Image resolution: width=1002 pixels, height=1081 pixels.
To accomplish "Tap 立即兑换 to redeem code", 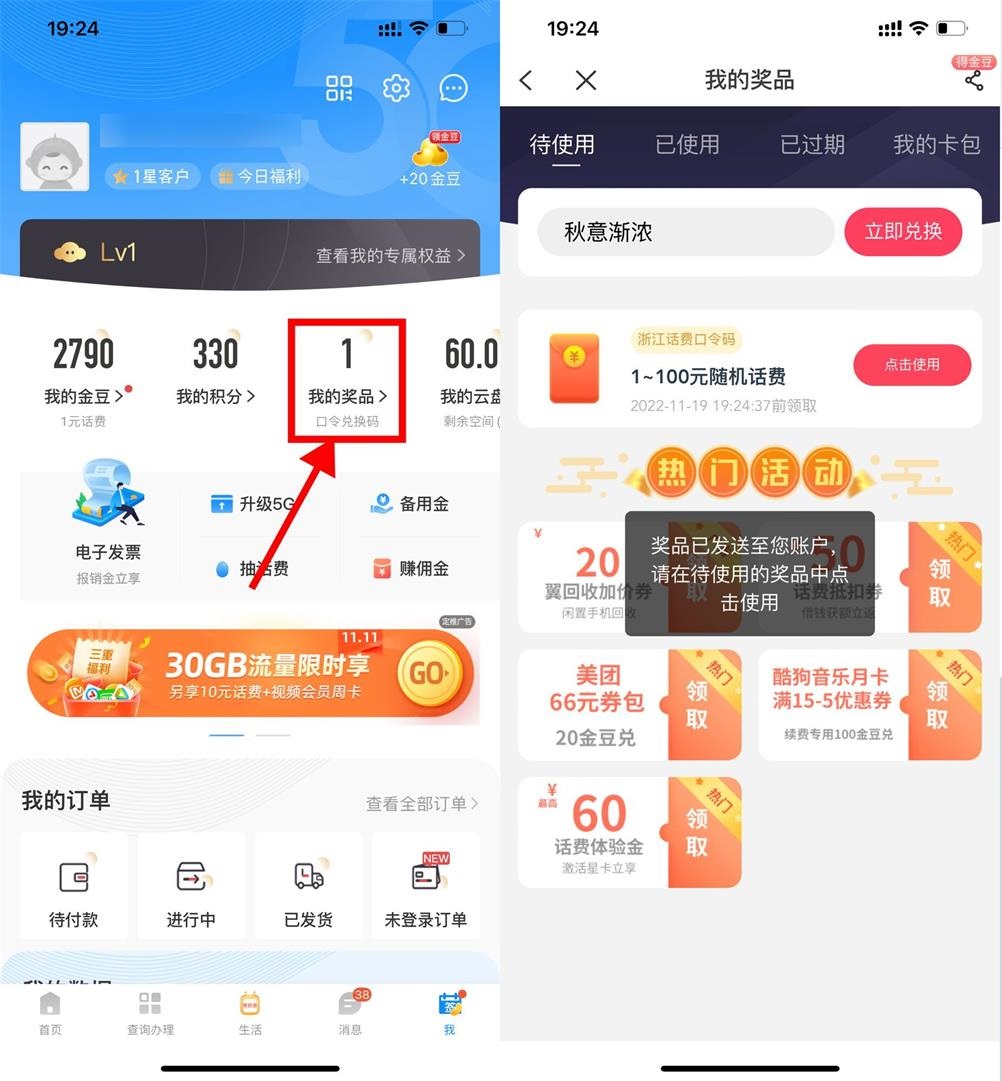I will [x=903, y=232].
